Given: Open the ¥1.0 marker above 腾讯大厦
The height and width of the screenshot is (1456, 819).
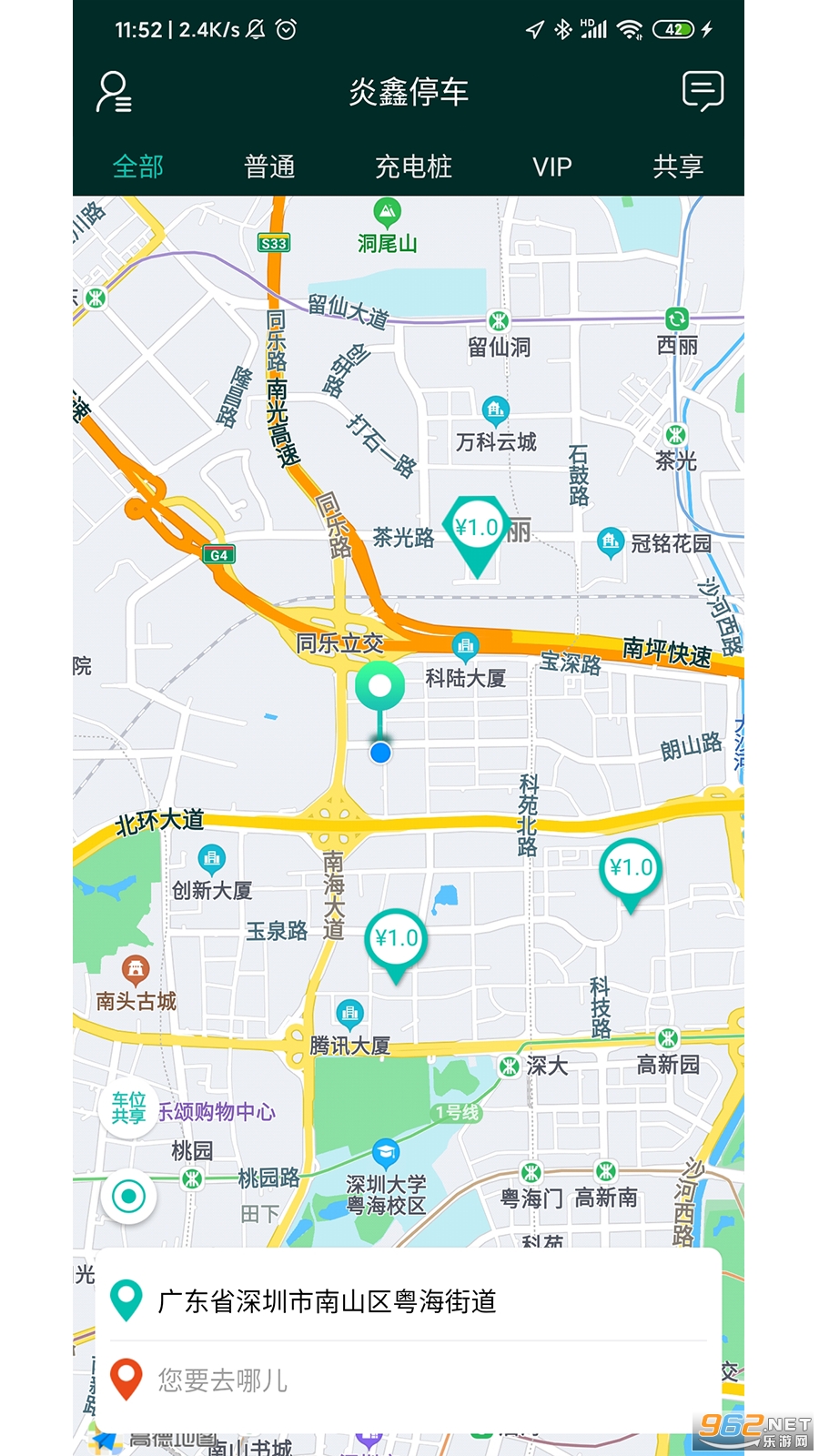Looking at the screenshot, I should point(396,939).
